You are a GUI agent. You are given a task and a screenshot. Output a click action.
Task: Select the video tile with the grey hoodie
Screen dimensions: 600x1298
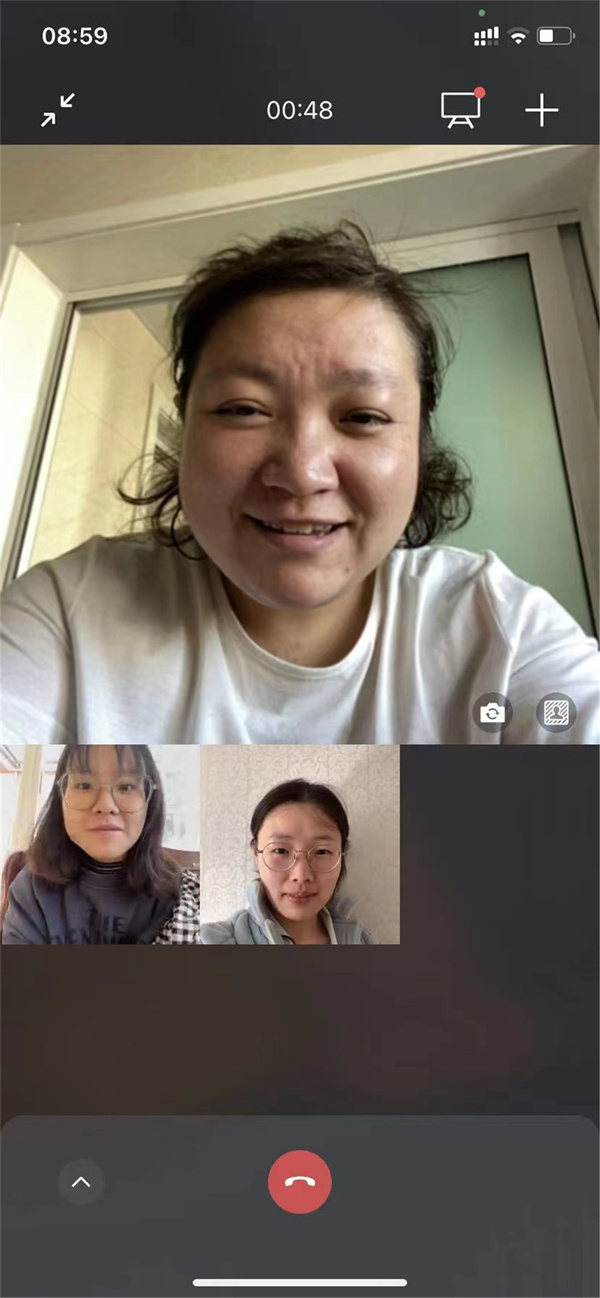300,845
